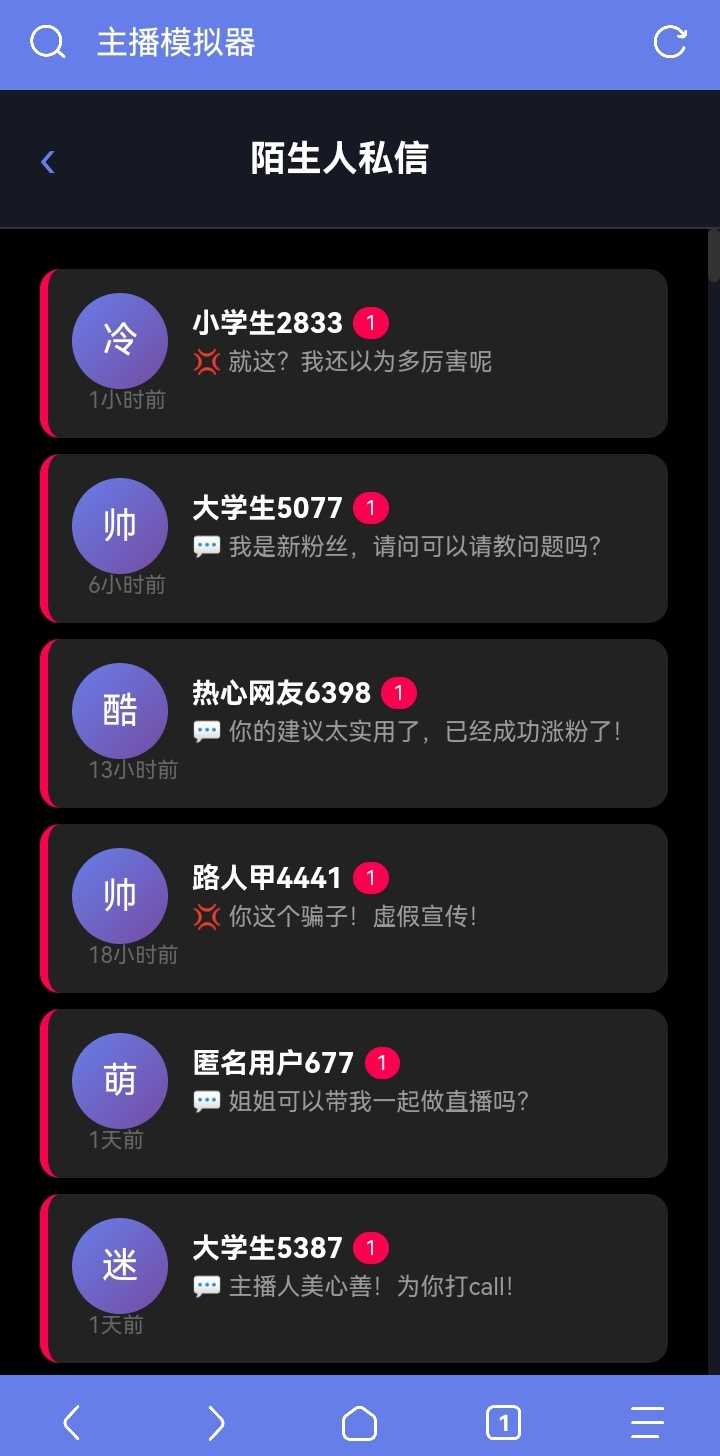Open message from 小学生2833

click(356, 353)
